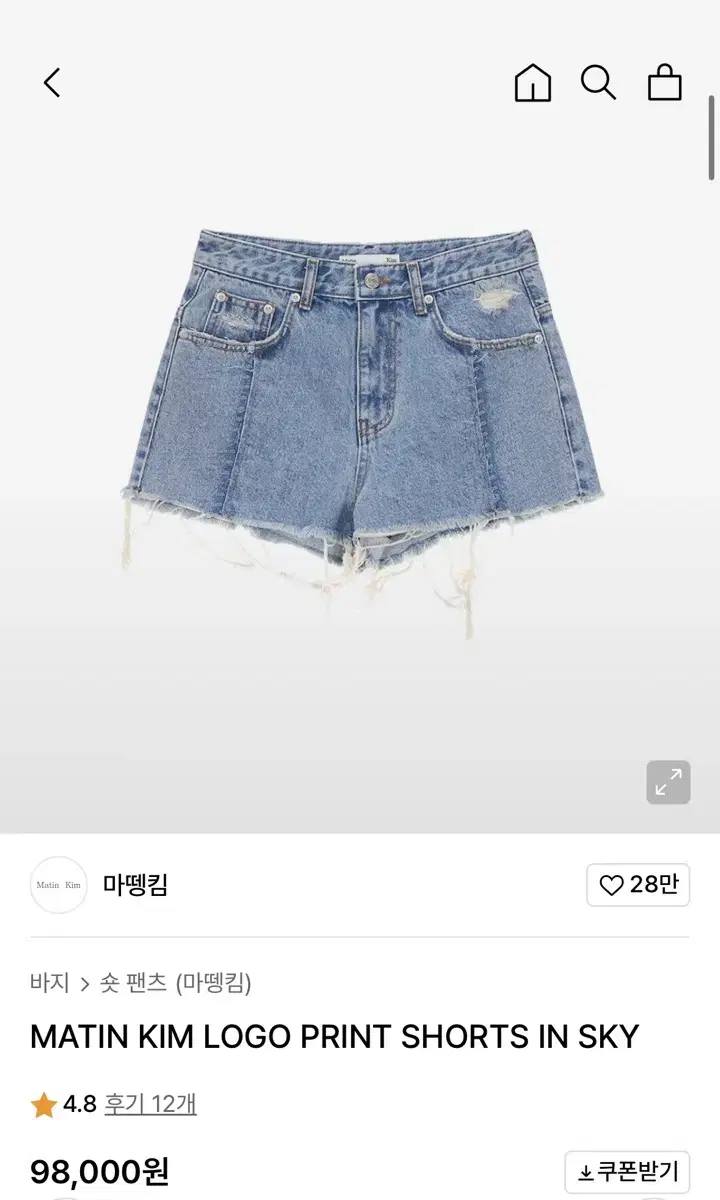Click the Matin Kim circular brand logo
Image resolution: width=720 pixels, height=1200 pixels.
(58, 885)
